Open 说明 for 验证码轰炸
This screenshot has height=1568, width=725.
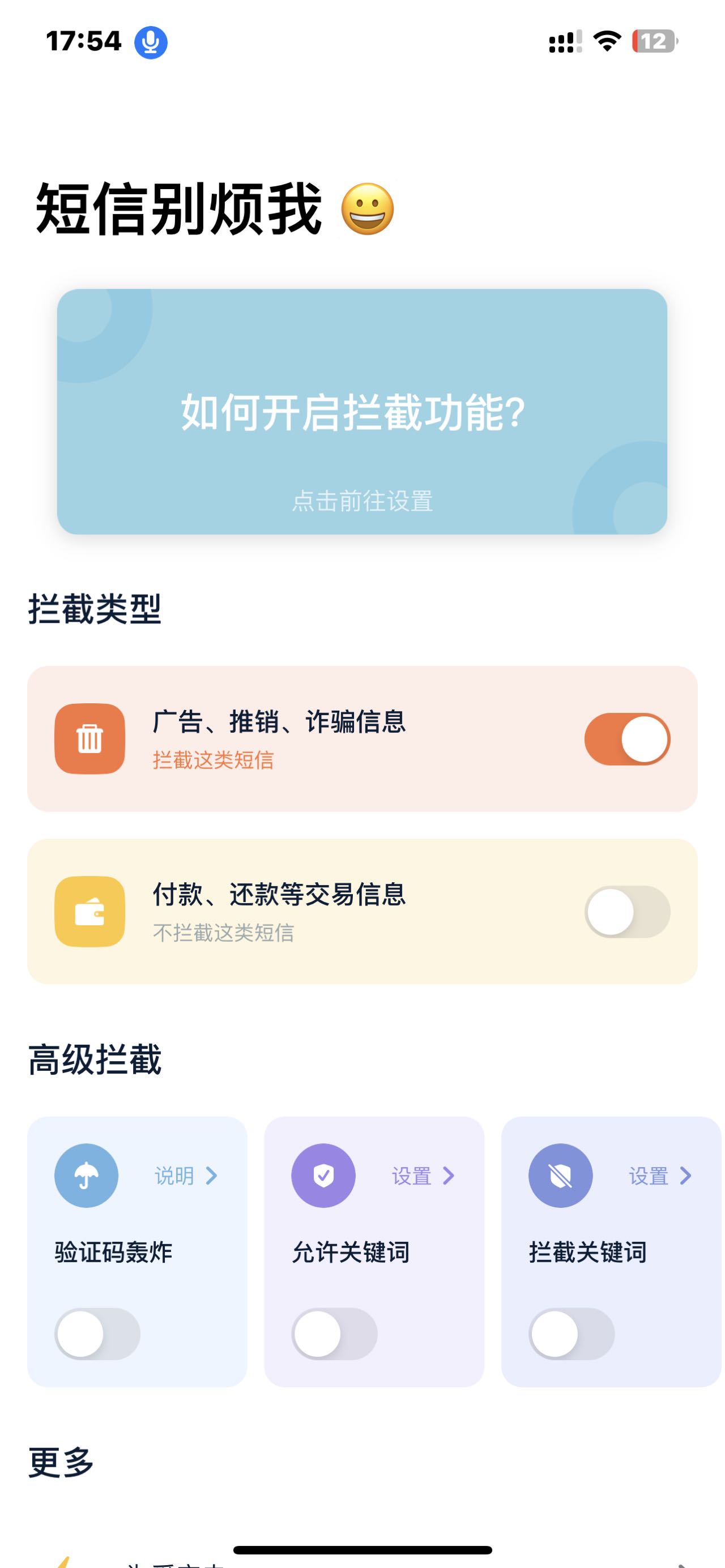185,1176
